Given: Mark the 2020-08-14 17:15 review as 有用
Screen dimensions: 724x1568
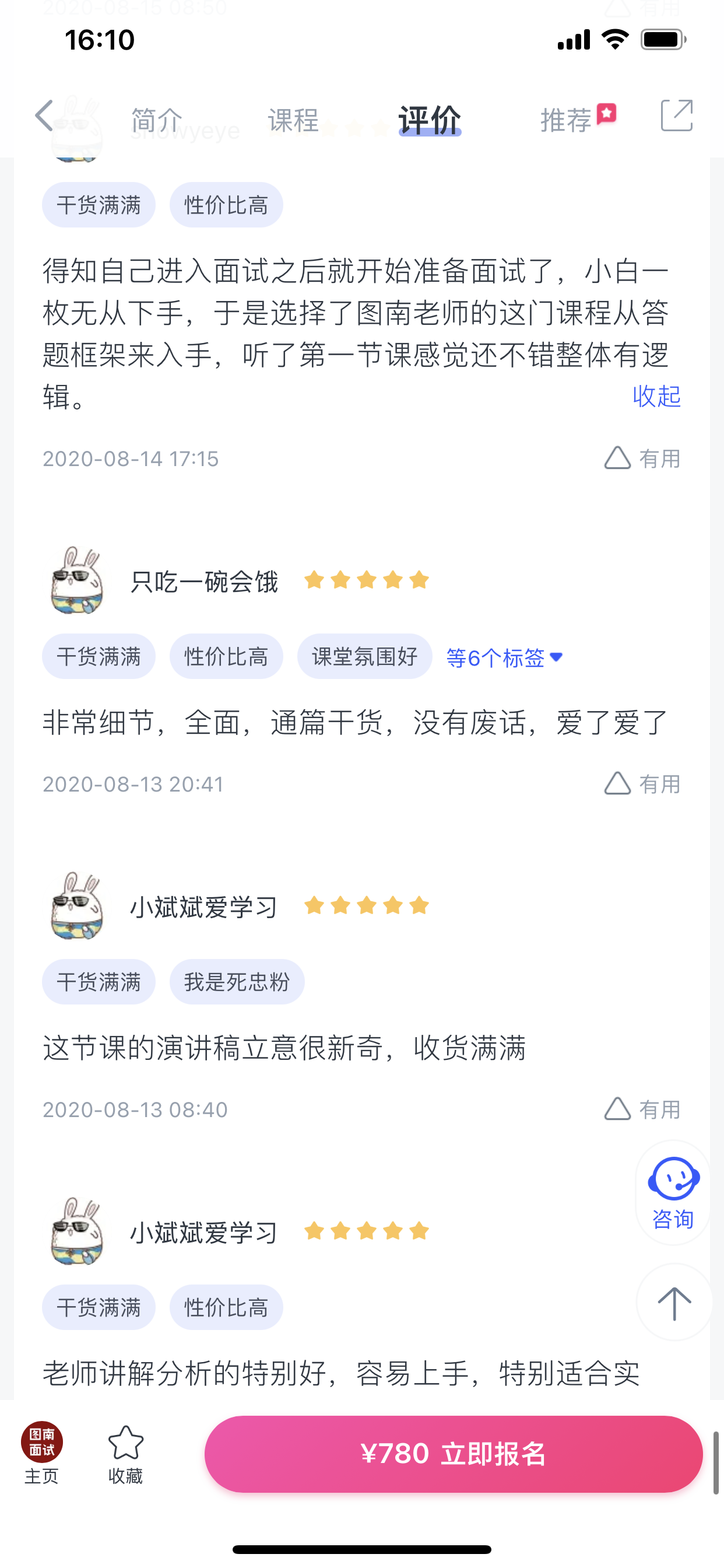Looking at the screenshot, I should click(x=641, y=459).
